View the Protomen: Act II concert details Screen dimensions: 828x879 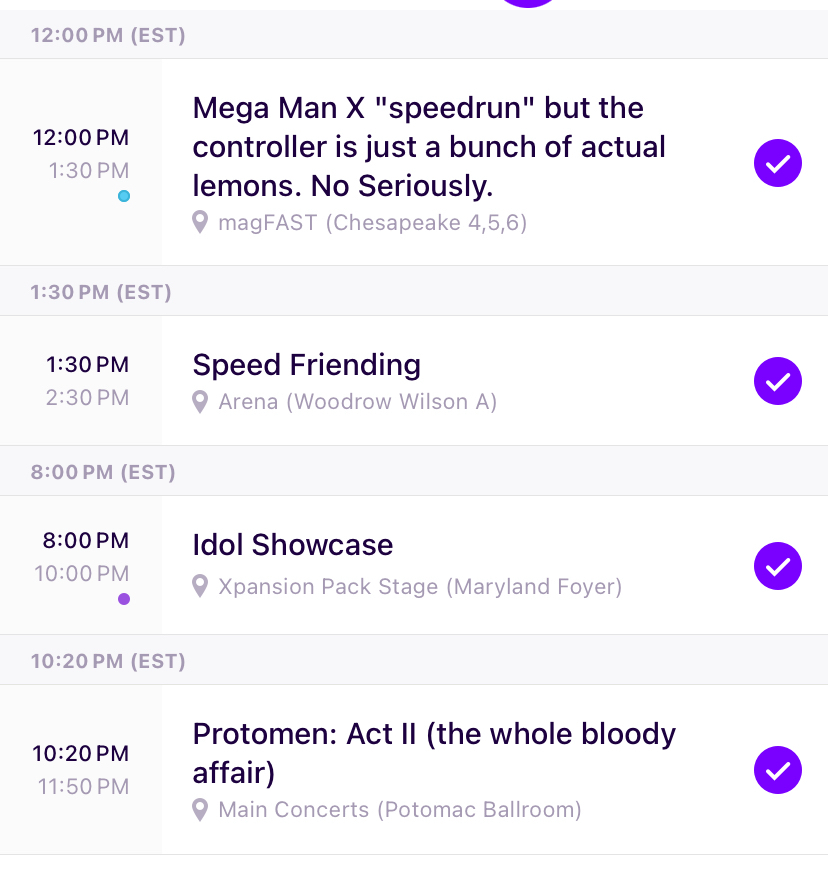click(x=434, y=752)
